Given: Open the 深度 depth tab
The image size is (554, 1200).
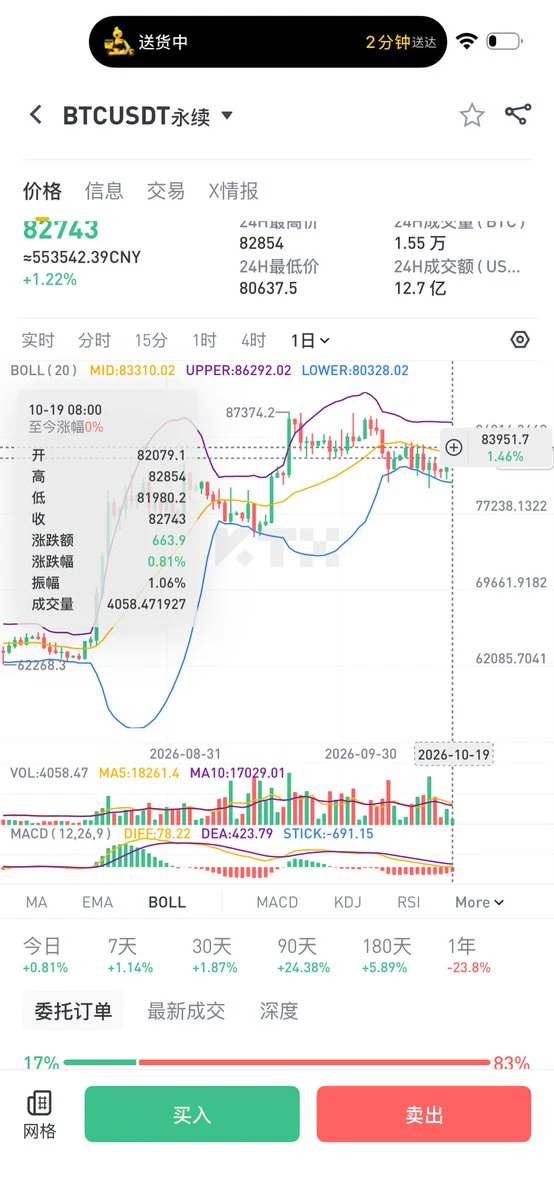Looking at the screenshot, I should pos(279,1011).
